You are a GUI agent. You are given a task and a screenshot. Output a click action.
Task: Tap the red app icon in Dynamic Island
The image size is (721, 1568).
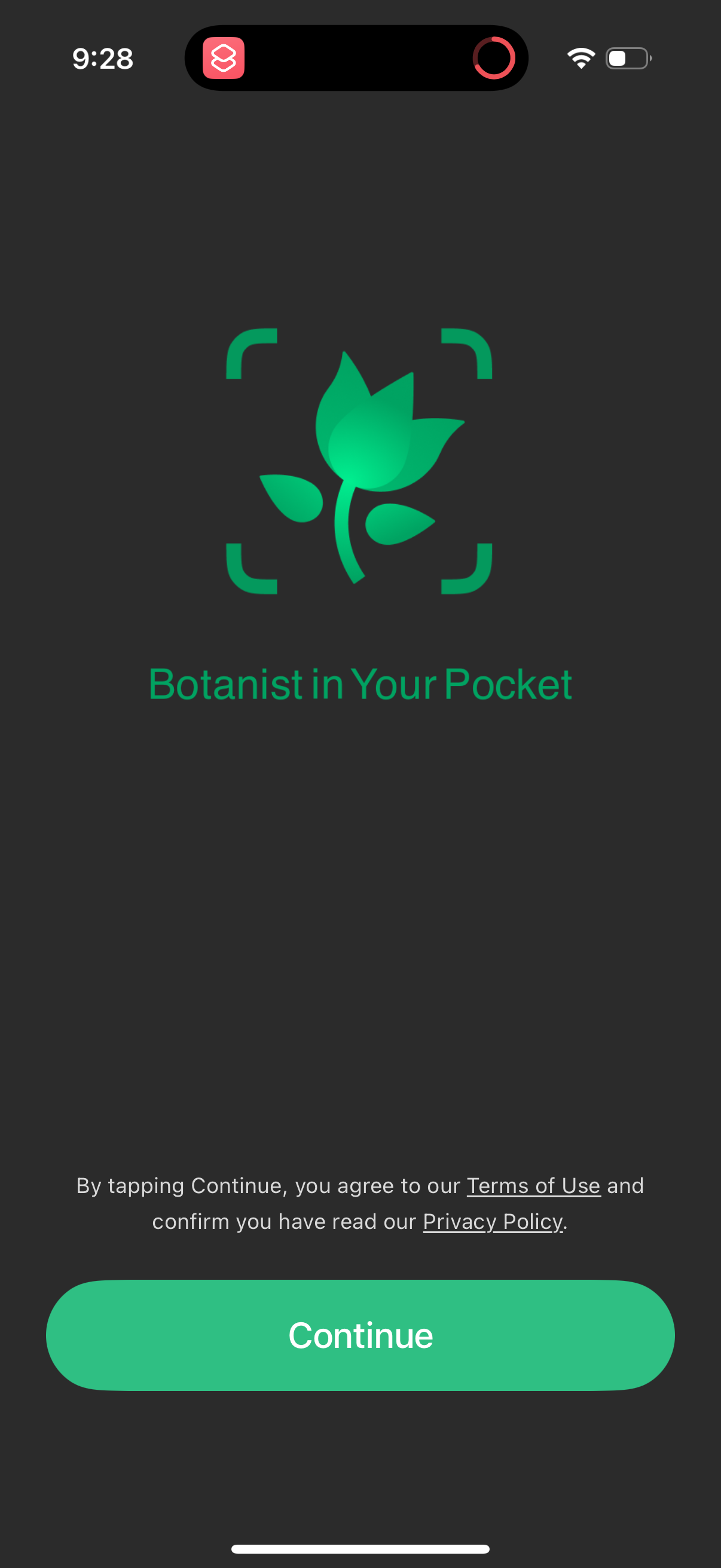pos(225,58)
